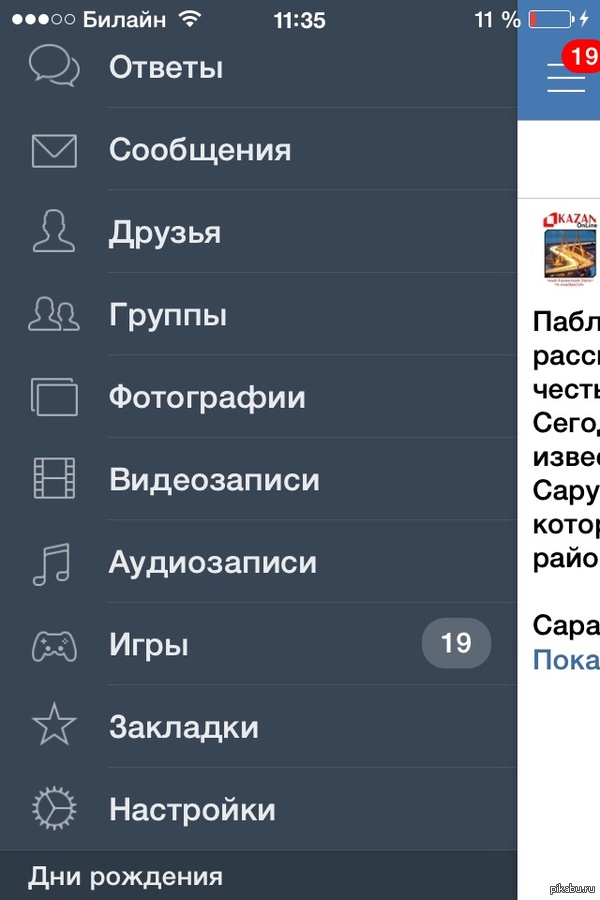Open Закладки bookmarks
Viewport: 600px width, 900px height.
[184, 727]
